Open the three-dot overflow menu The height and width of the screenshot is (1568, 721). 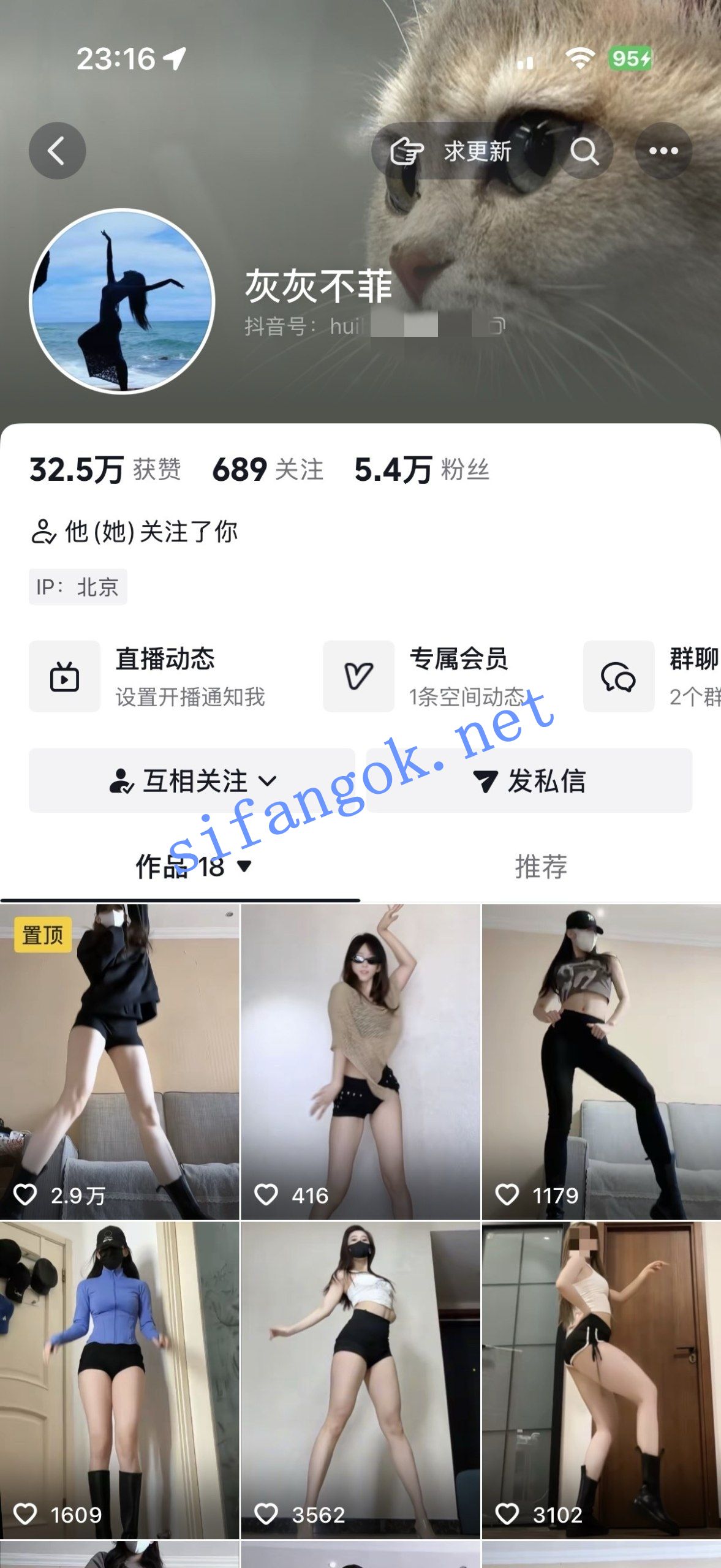click(x=663, y=151)
